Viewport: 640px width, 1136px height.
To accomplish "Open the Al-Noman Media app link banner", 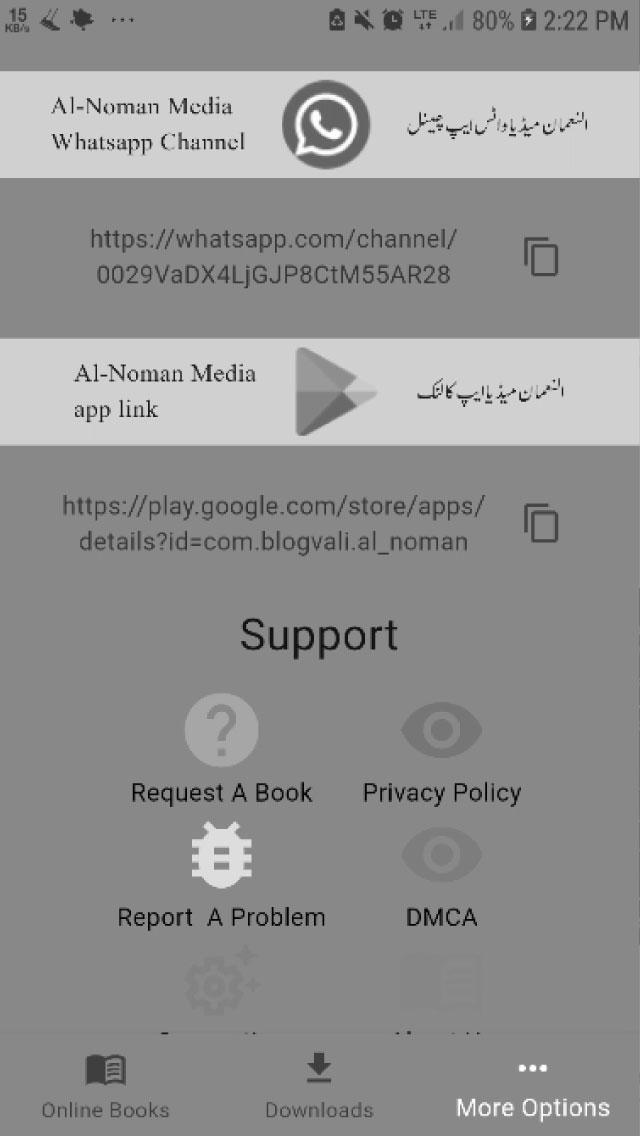I will [320, 391].
